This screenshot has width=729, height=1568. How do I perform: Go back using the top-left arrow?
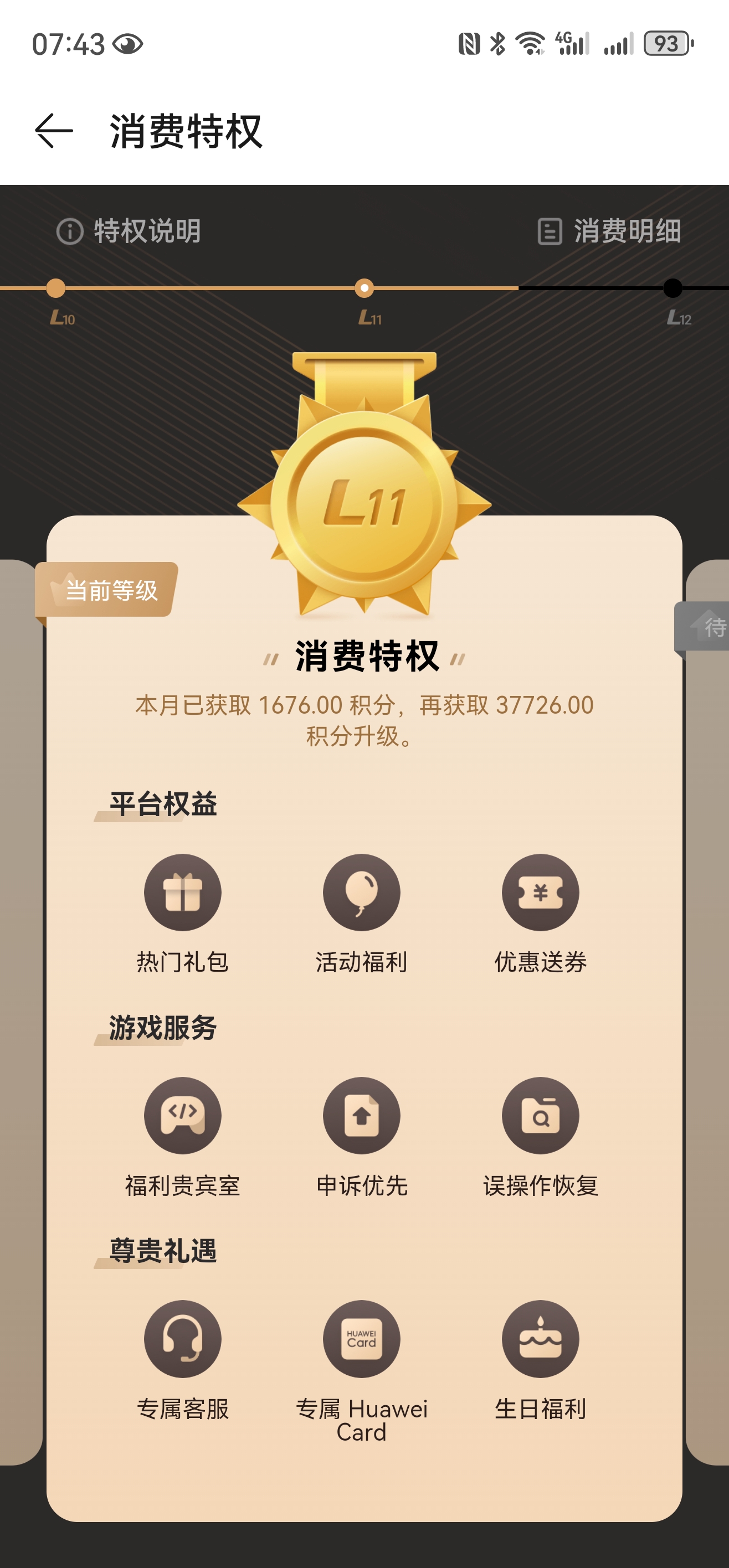(x=54, y=131)
